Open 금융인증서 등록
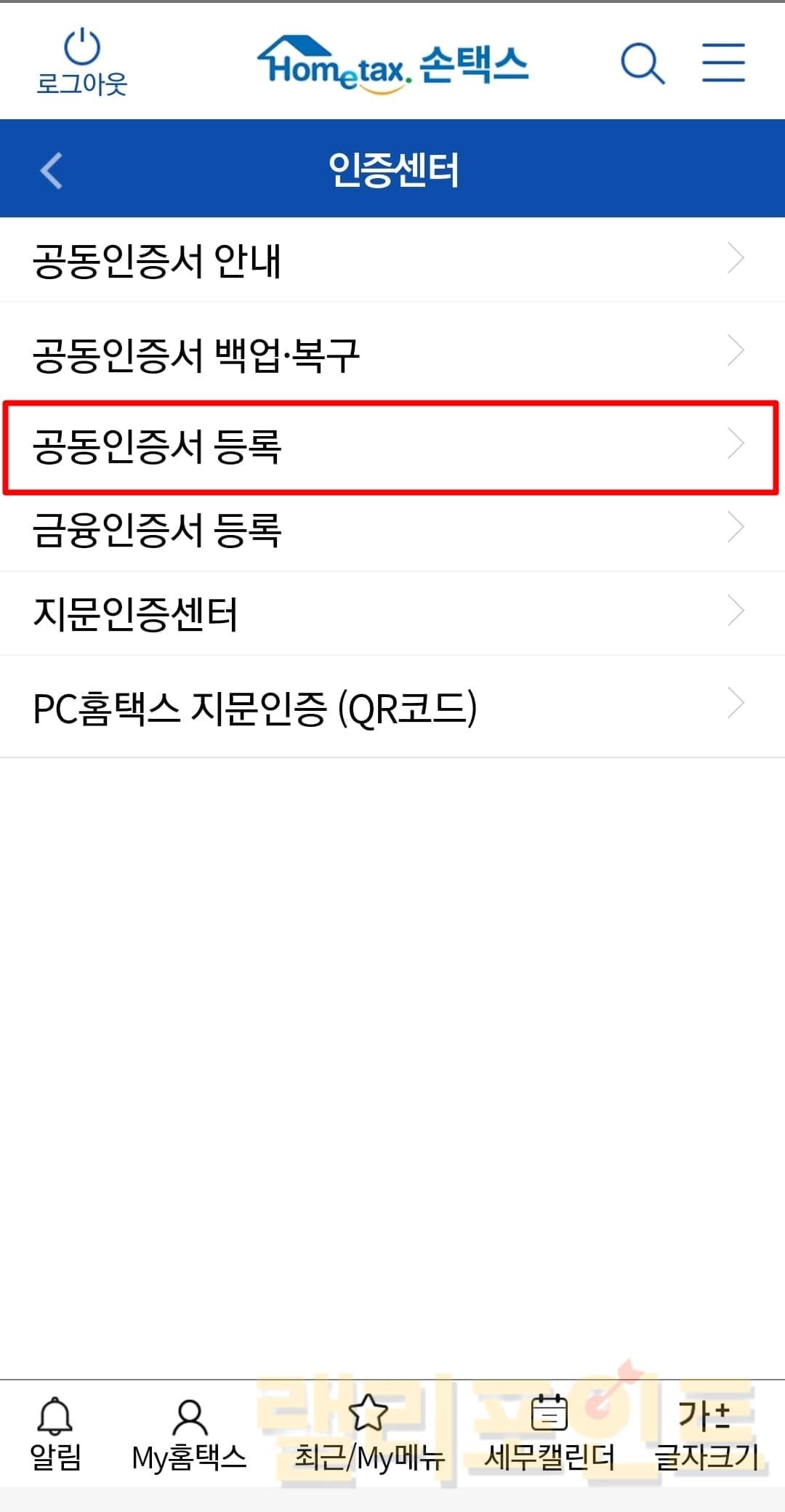 click(x=392, y=529)
